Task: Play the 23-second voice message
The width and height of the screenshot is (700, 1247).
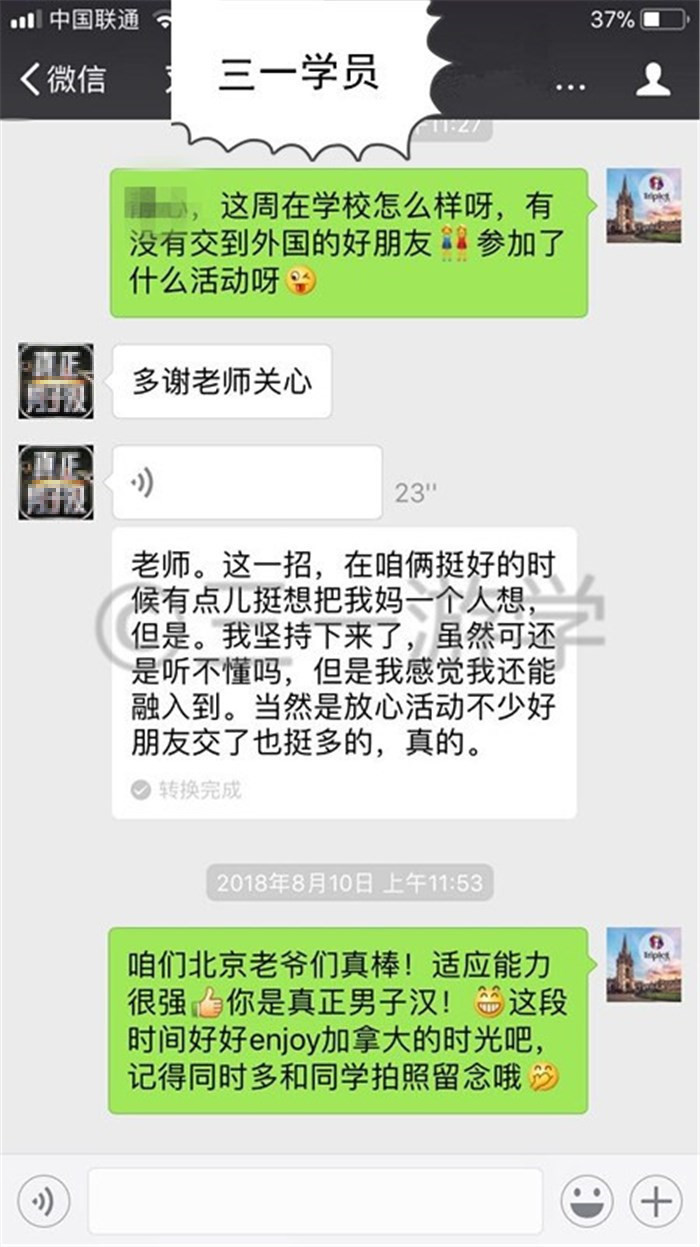Action: coord(247,482)
